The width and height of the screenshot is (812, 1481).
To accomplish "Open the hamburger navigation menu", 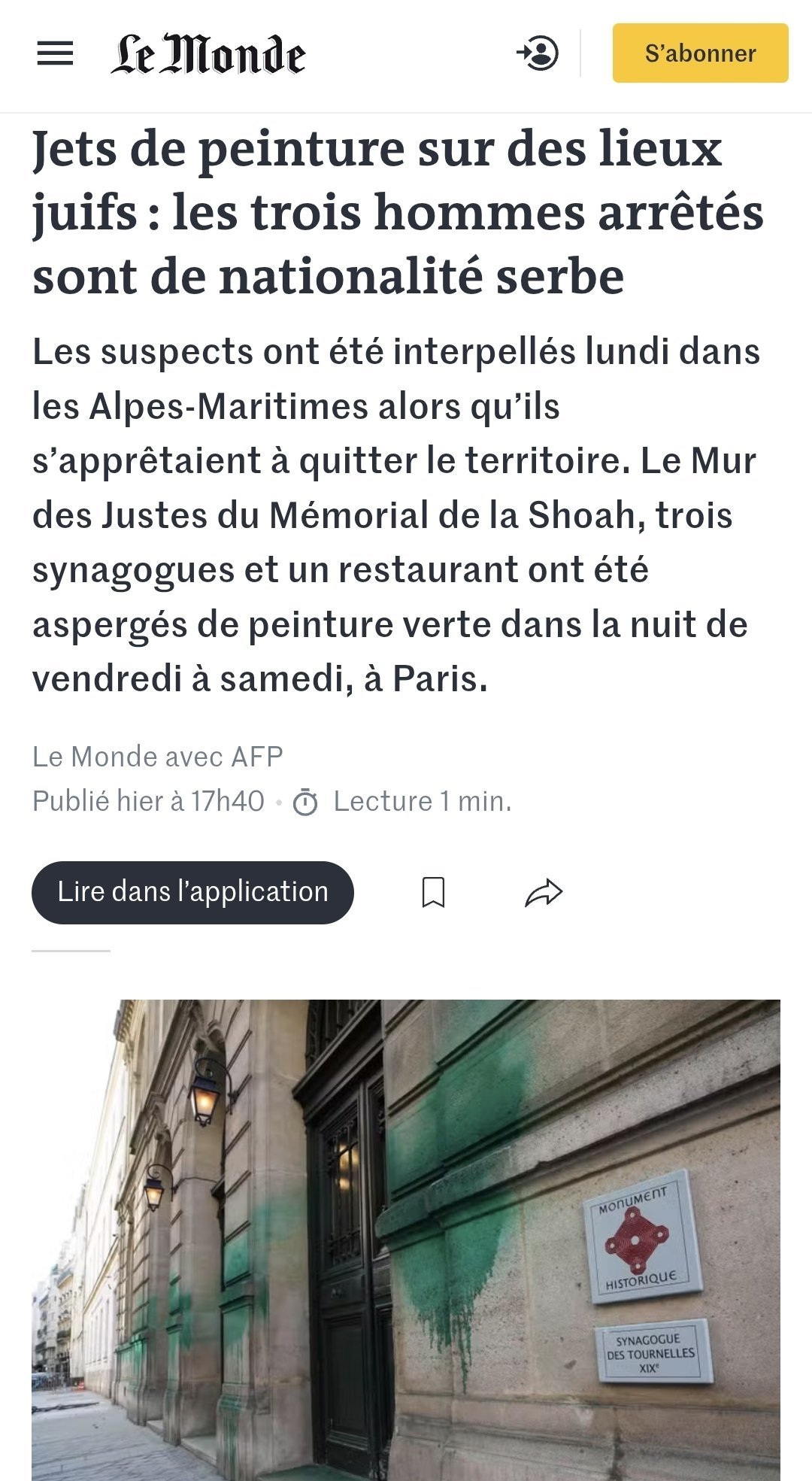I will coord(55,53).
